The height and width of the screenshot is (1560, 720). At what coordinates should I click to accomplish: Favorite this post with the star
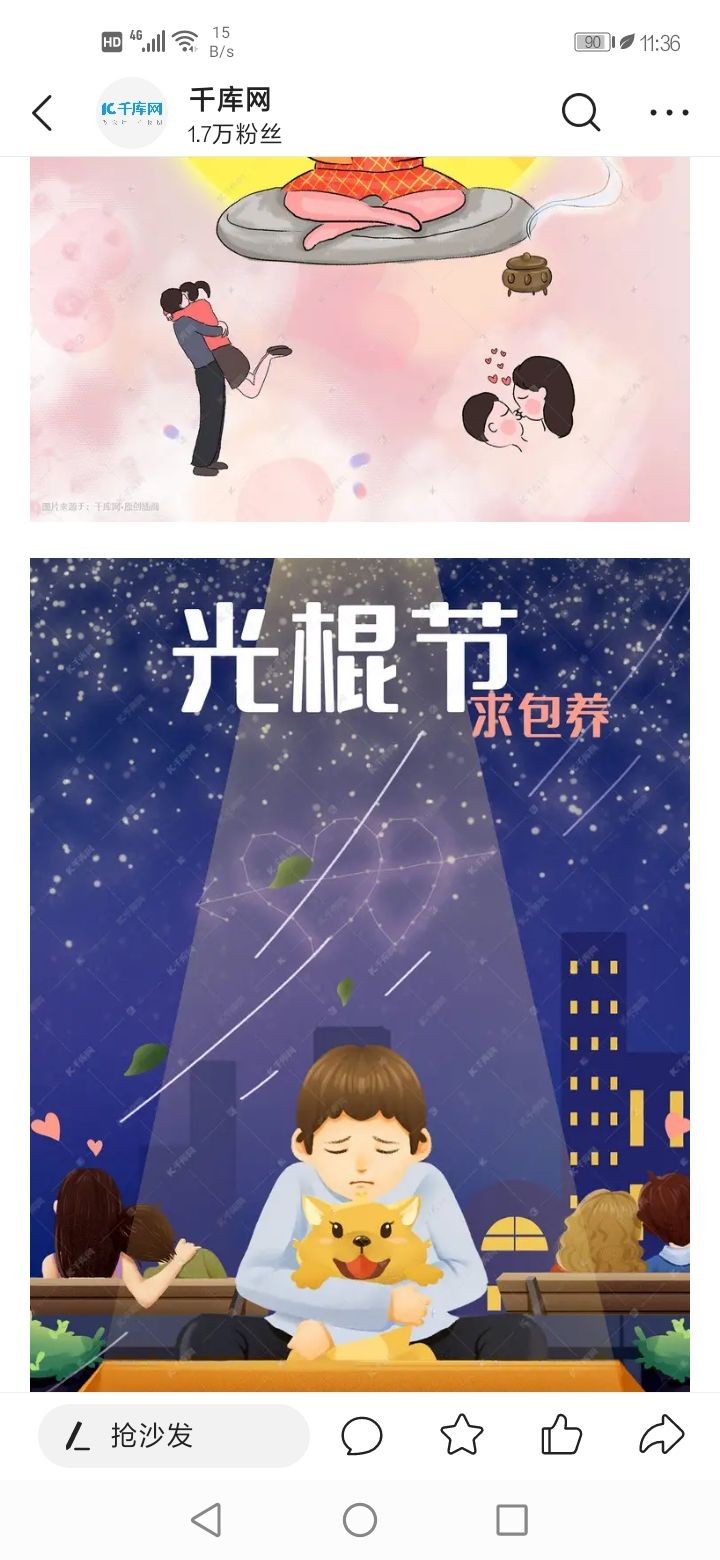462,1436
